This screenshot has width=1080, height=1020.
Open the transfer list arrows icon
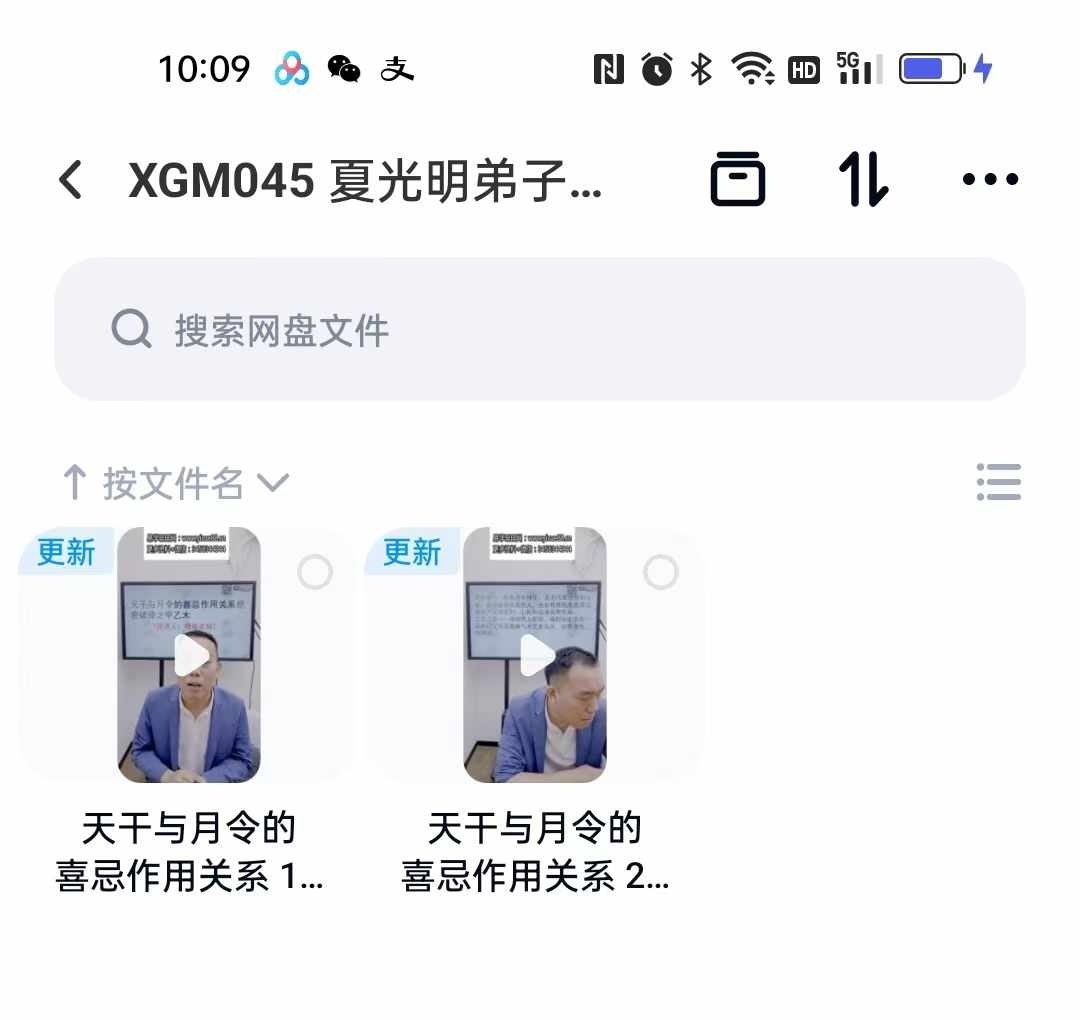(x=863, y=180)
